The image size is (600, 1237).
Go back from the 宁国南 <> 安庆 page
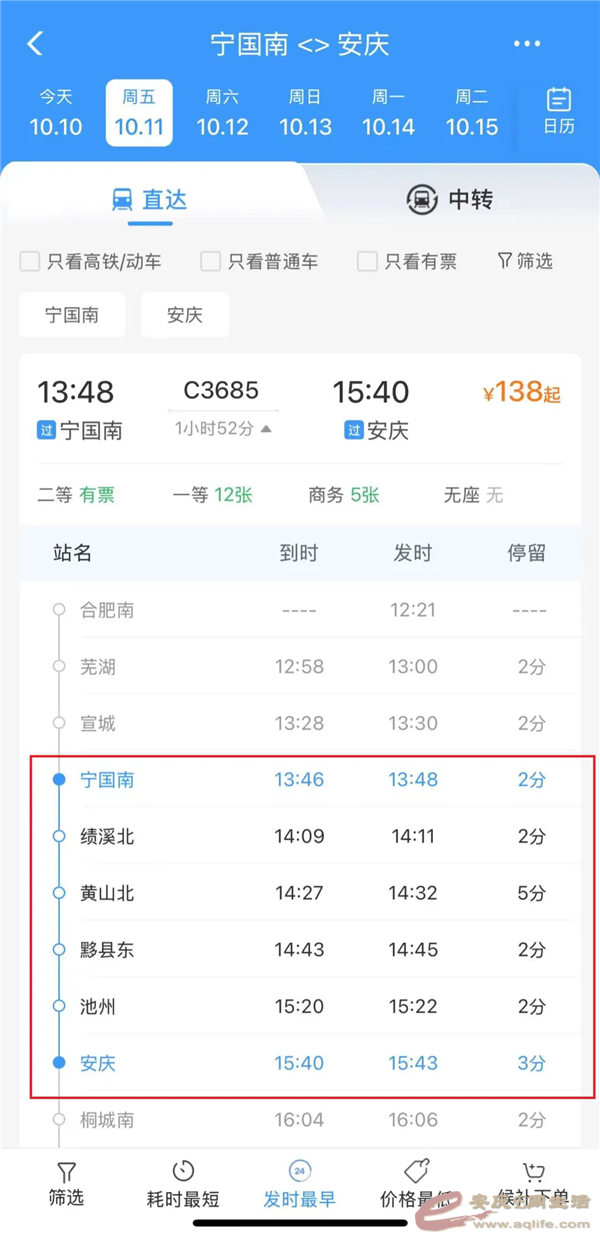(x=36, y=44)
